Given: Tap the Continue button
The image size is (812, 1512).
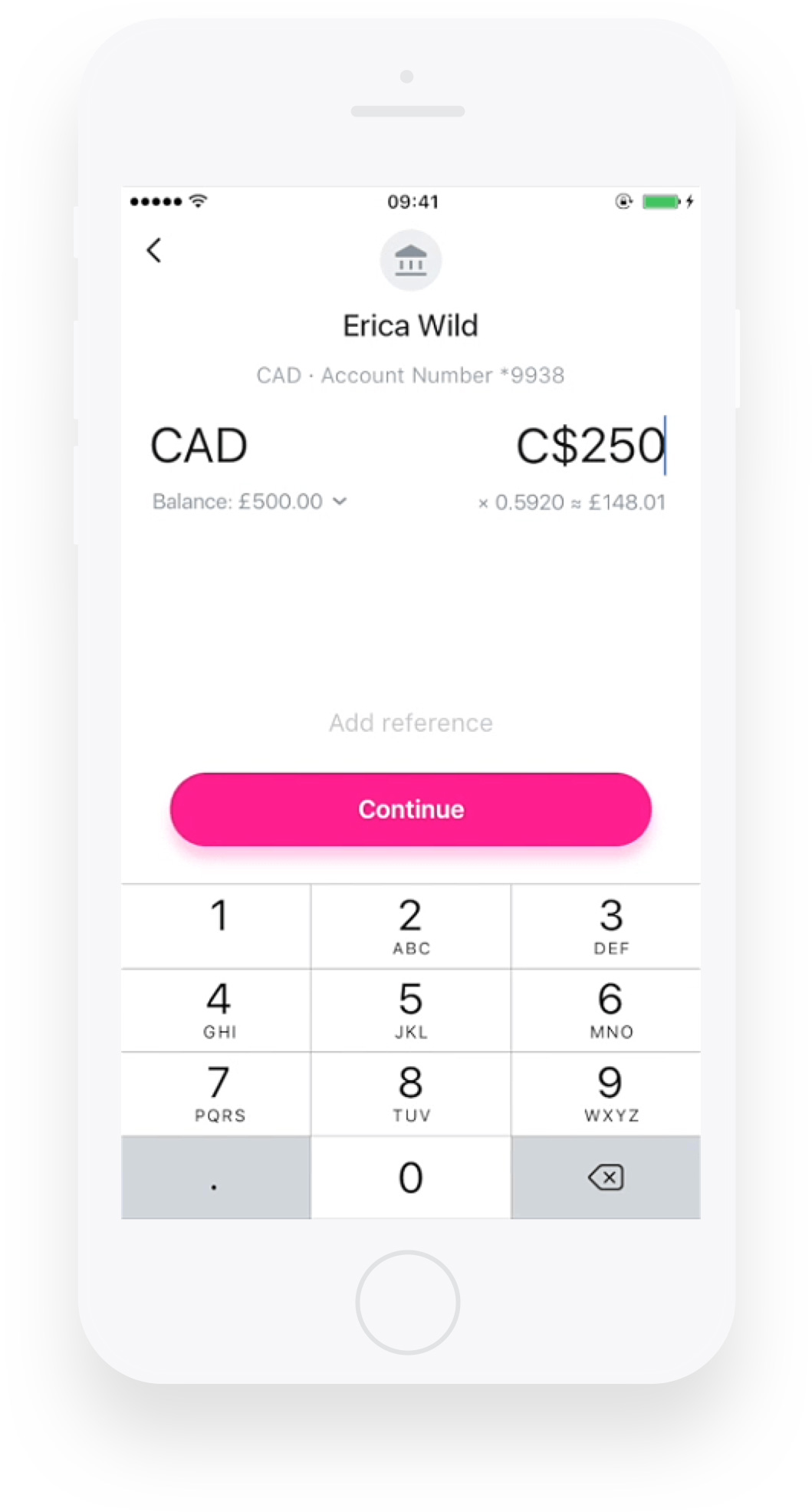Looking at the screenshot, I should (x=411, y=809).
